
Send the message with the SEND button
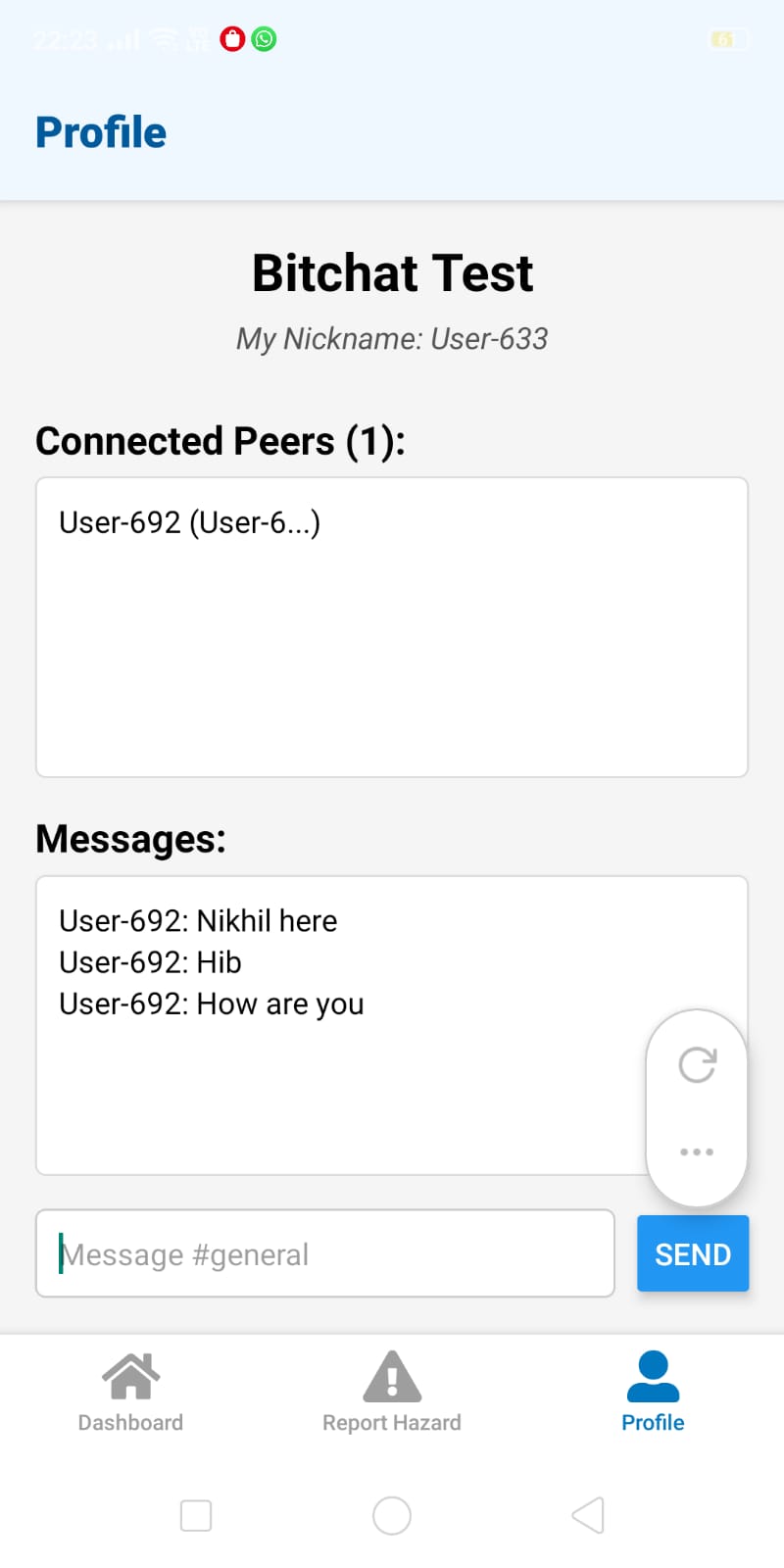point(693,1253)
